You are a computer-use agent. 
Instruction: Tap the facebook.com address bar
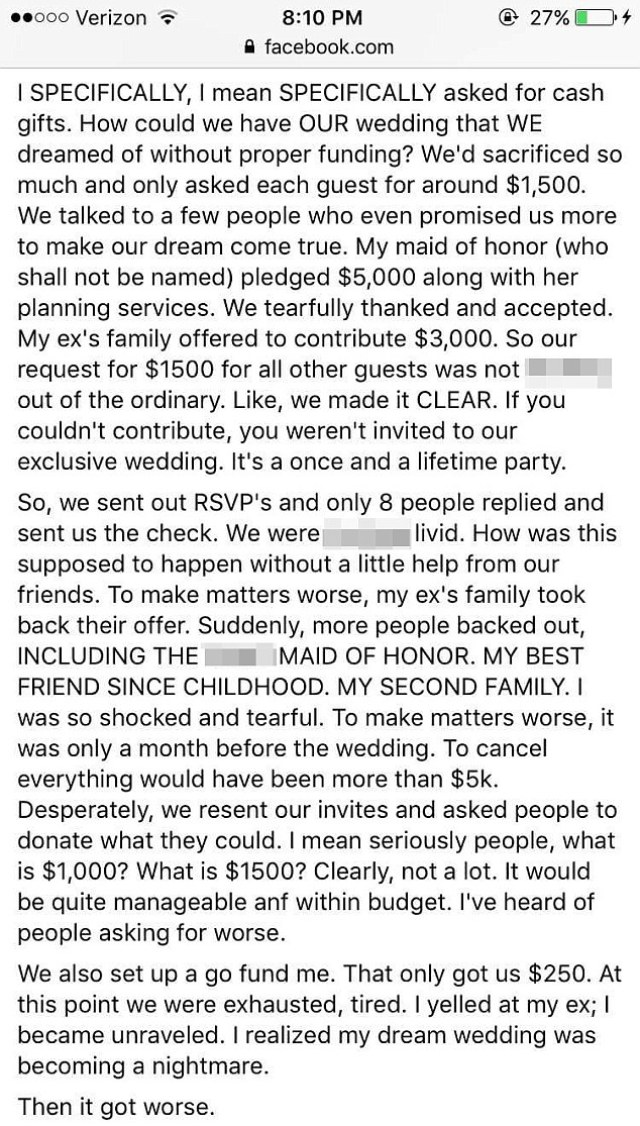tap(321, 47)
